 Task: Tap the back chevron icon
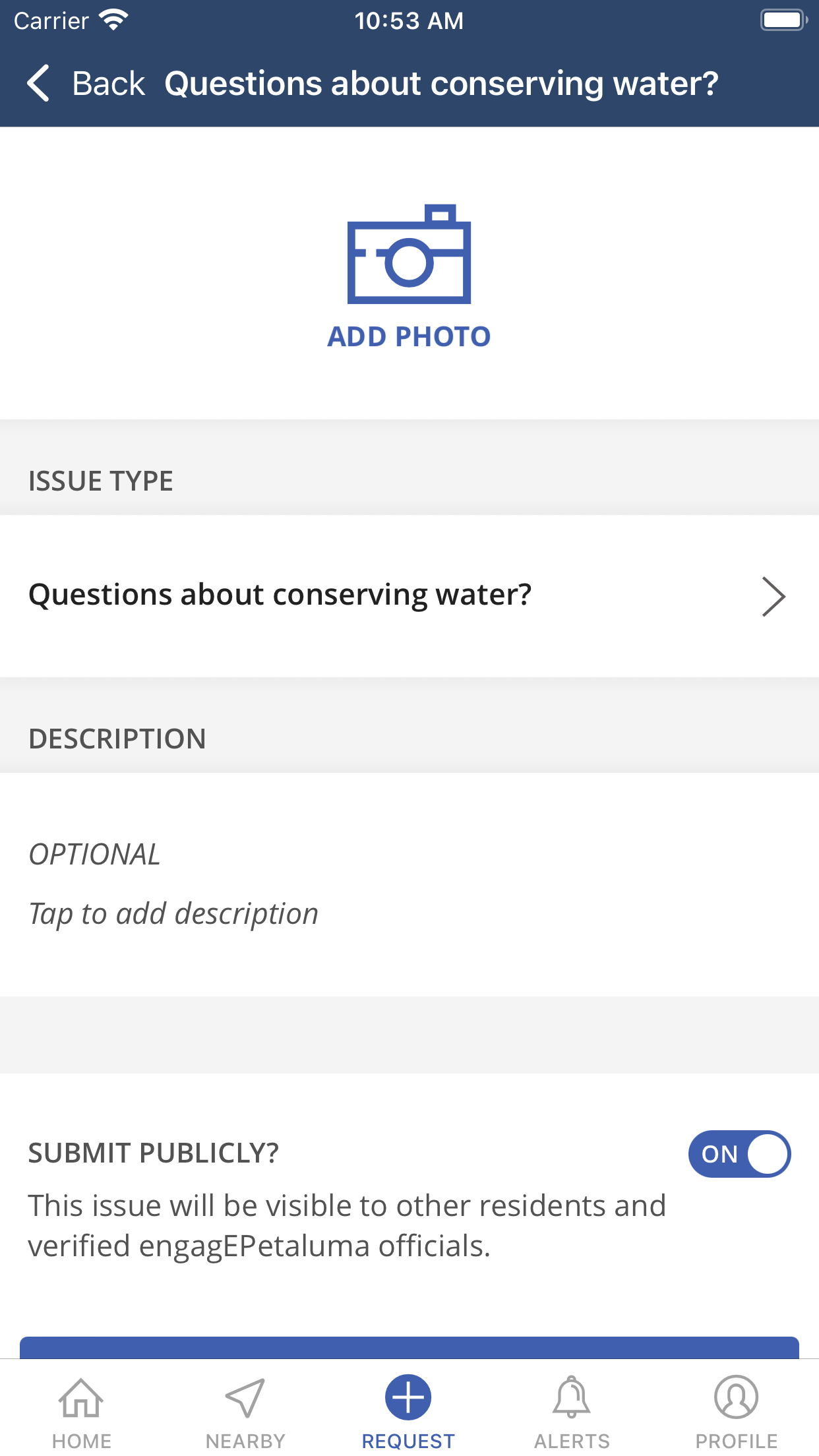tap(38, 83)
